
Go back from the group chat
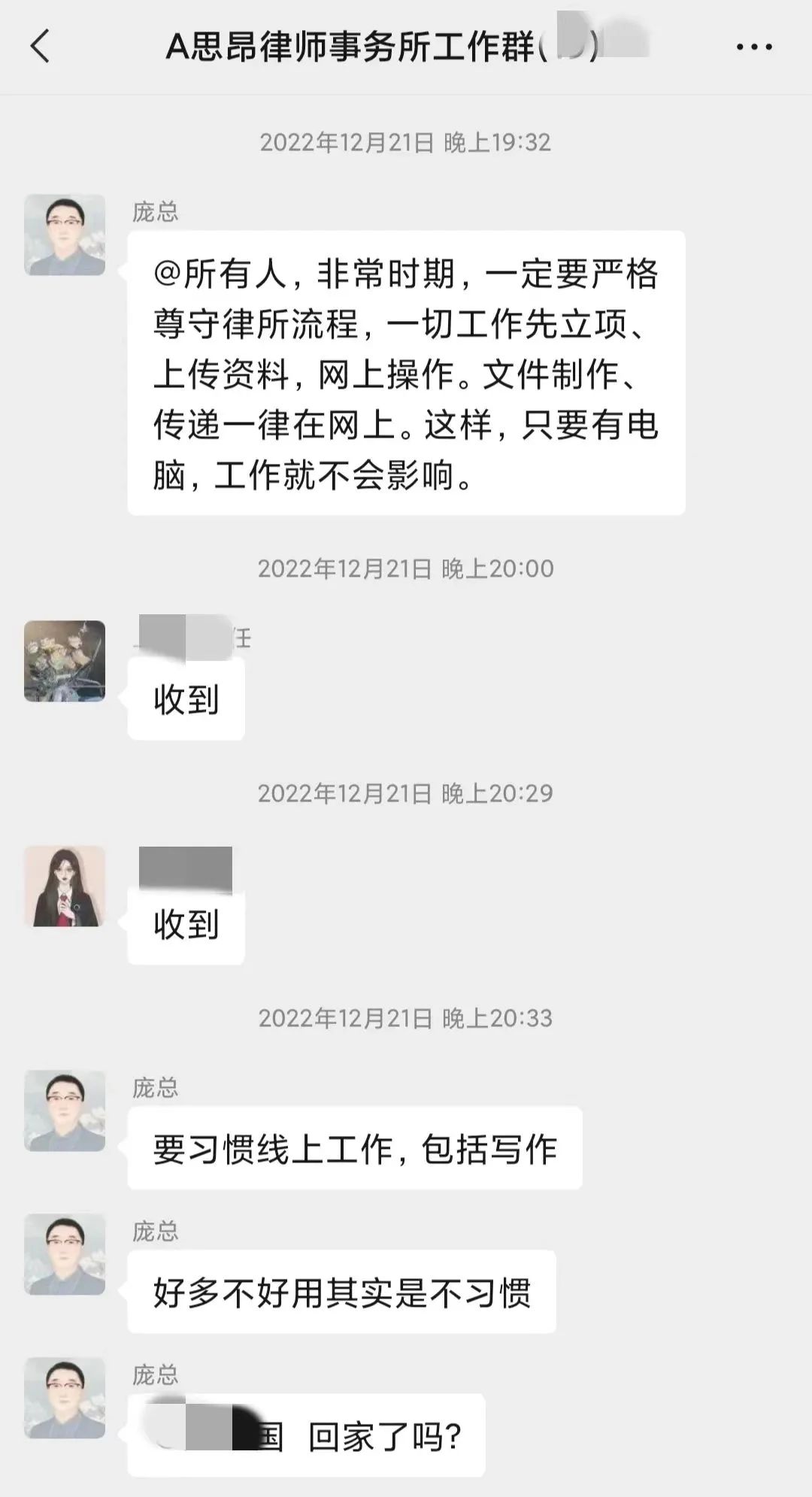point(41,47)
